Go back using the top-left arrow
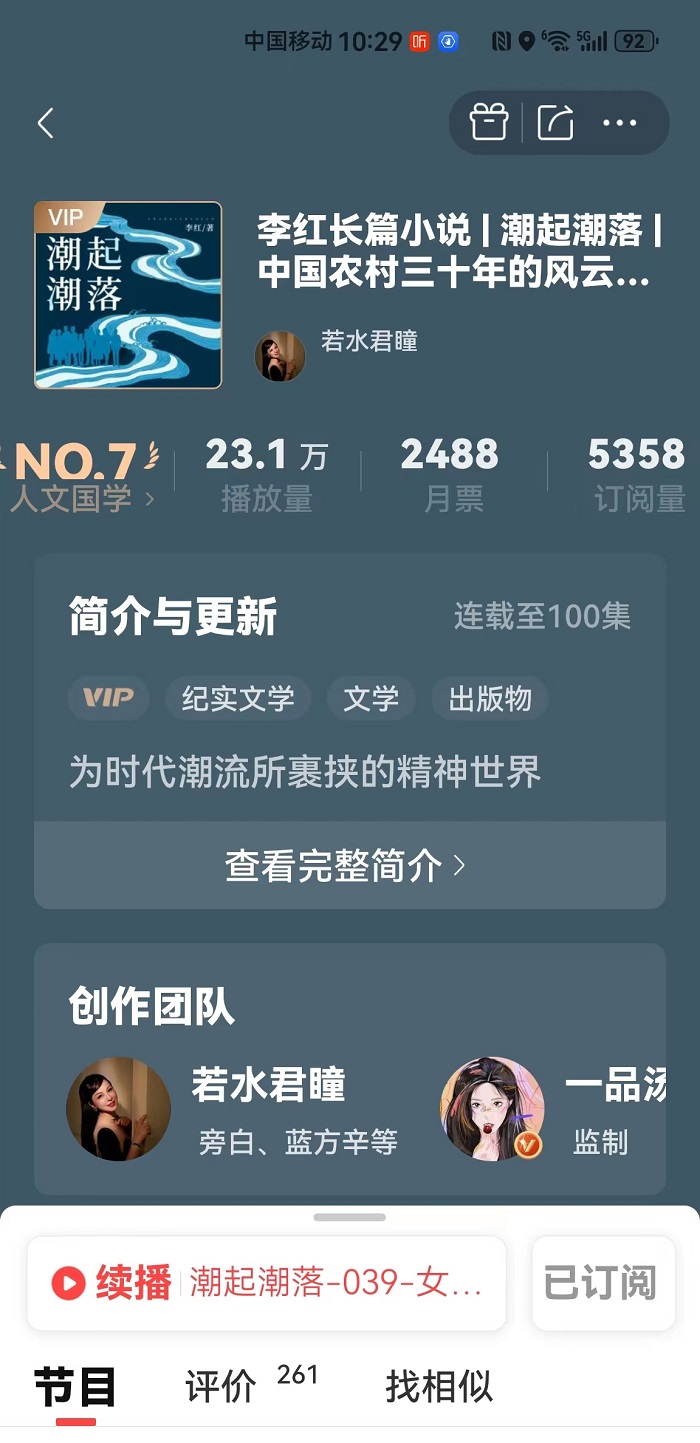The image size is (700, 1443). point(45,123)
